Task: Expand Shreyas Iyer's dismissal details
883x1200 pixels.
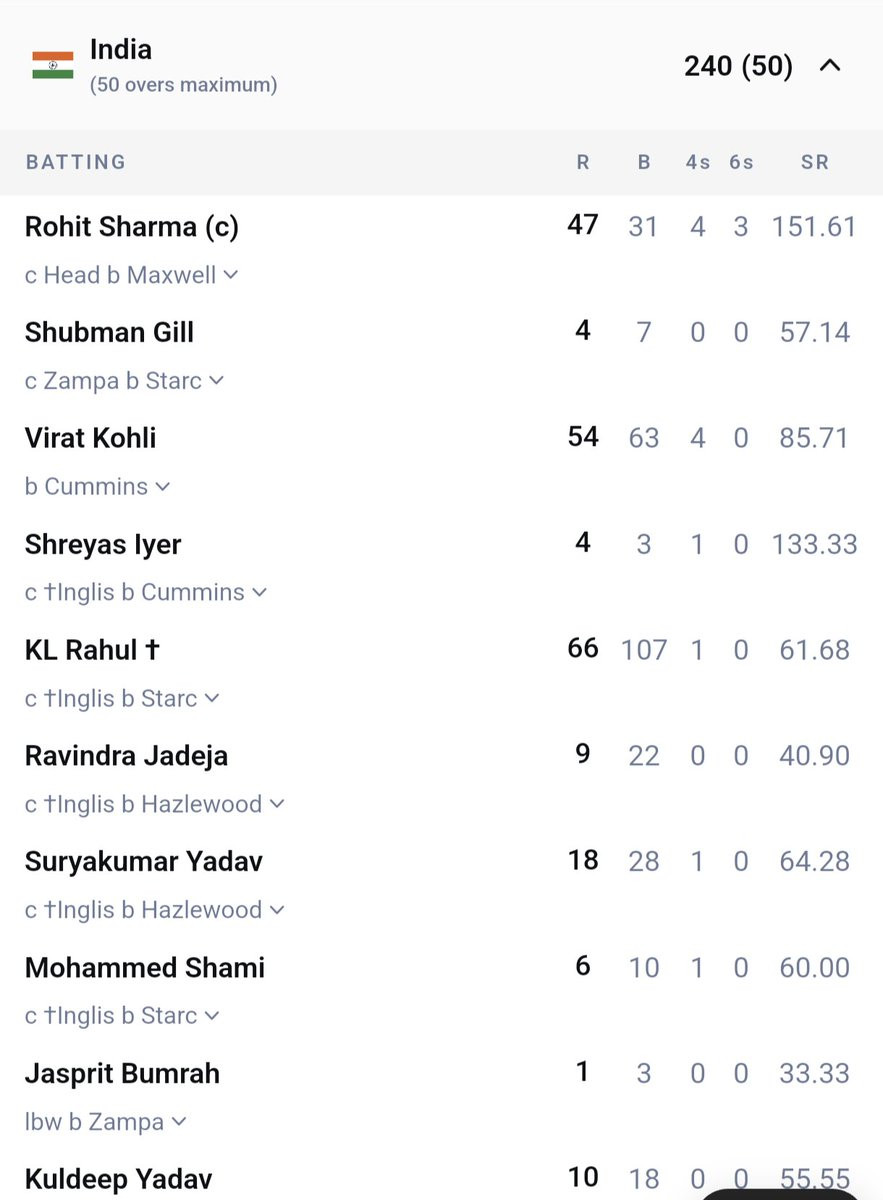Action: (146, 592)
